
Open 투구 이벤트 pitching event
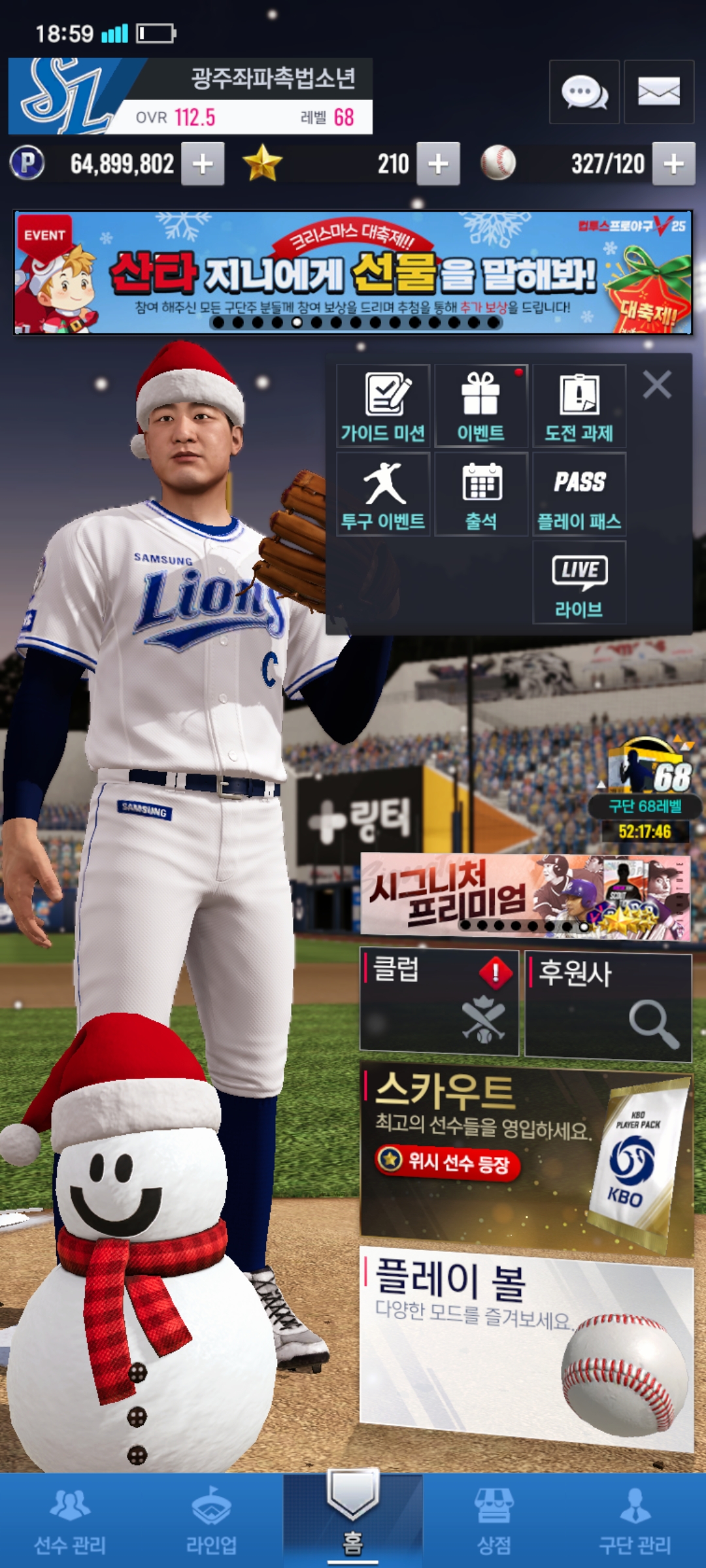[383, 495]
